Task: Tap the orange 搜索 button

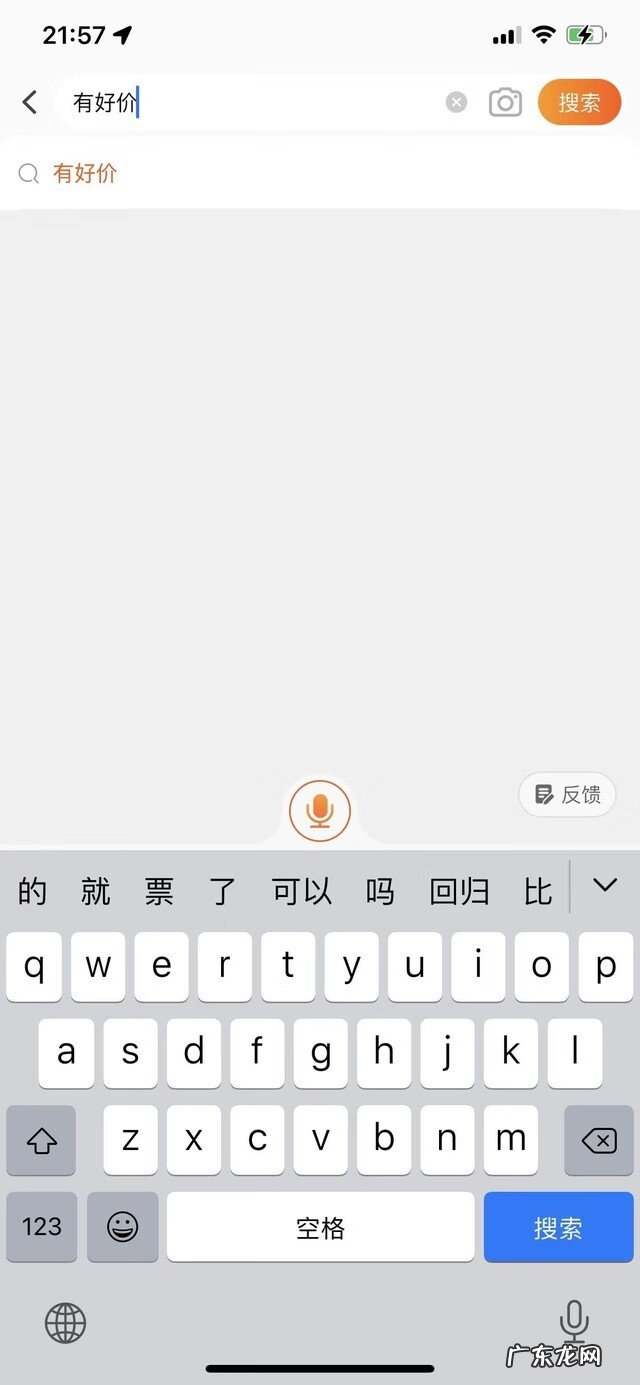Action: 579,102
